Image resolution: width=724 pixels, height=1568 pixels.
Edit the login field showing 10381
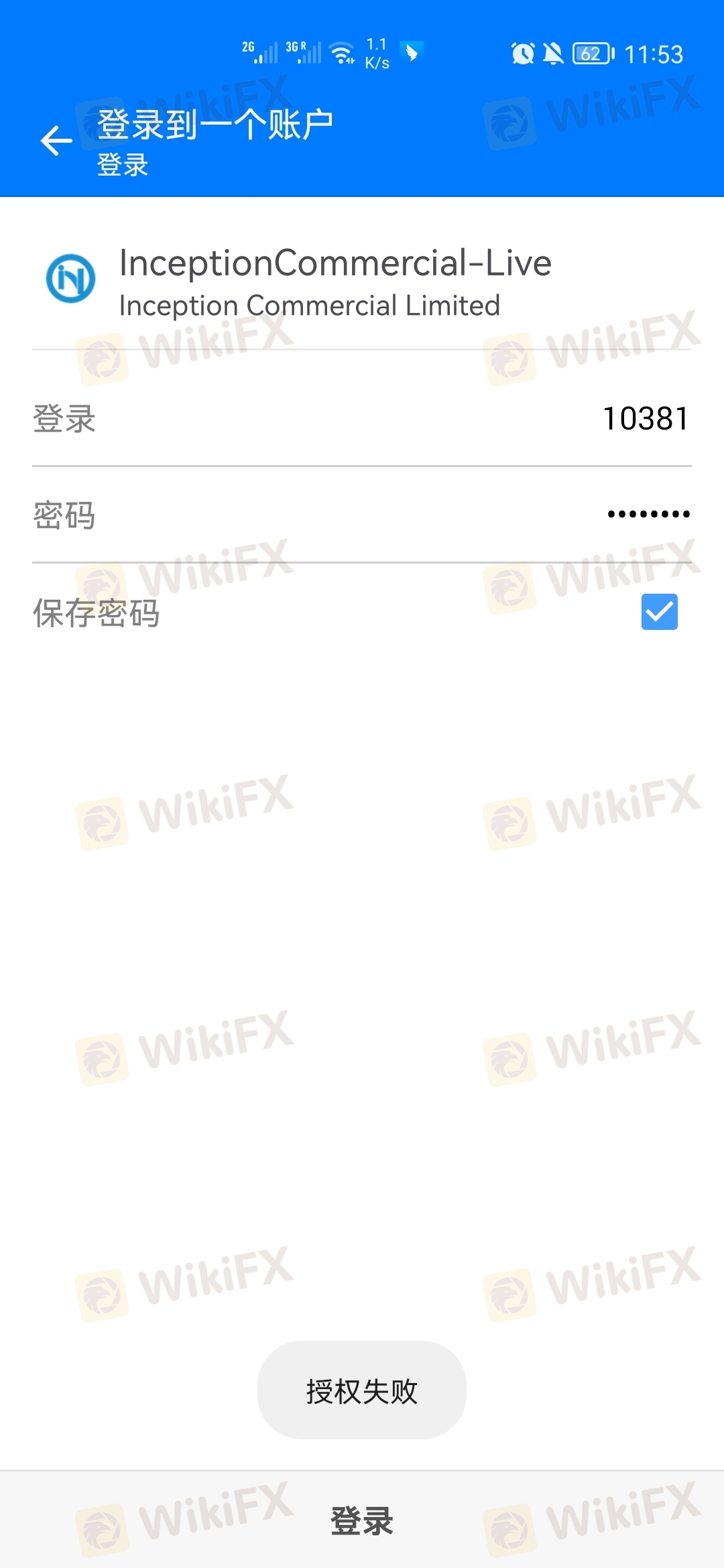(x=362, y=419)
